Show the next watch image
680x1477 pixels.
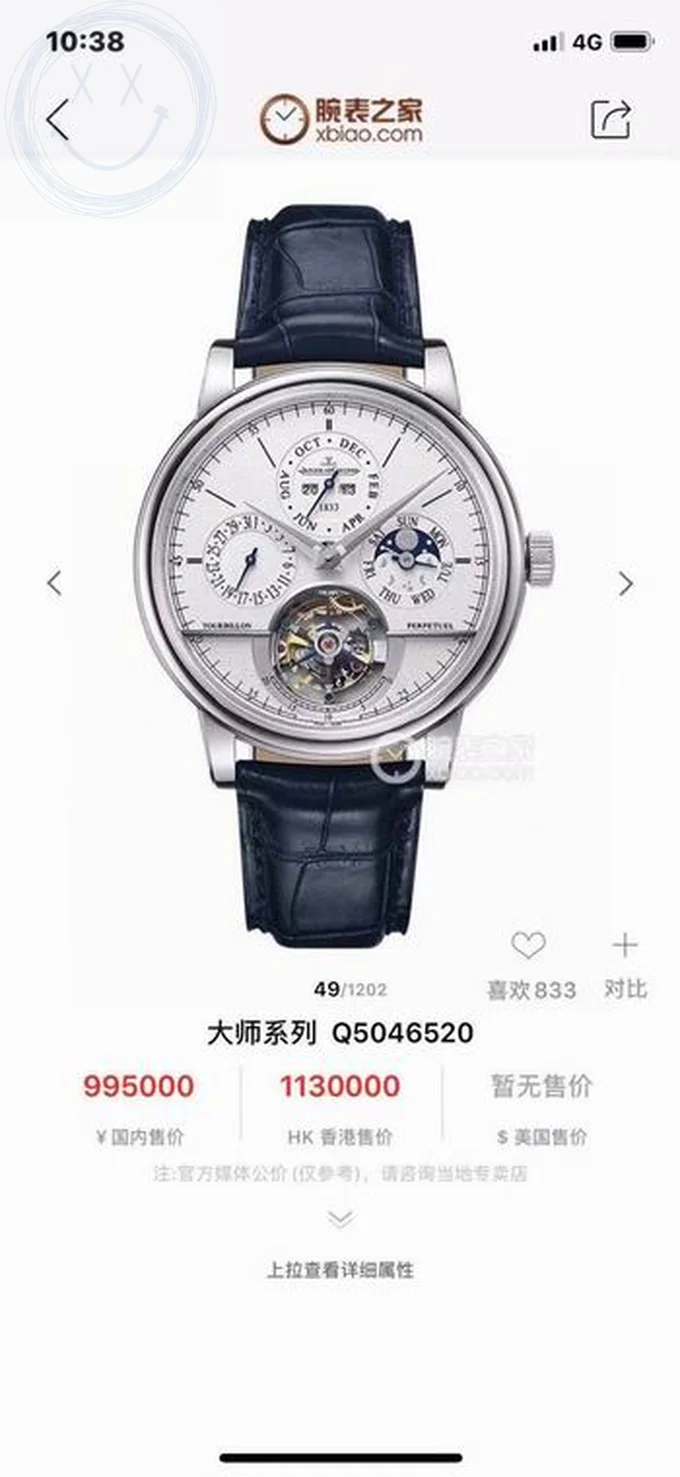click(626, 583)
